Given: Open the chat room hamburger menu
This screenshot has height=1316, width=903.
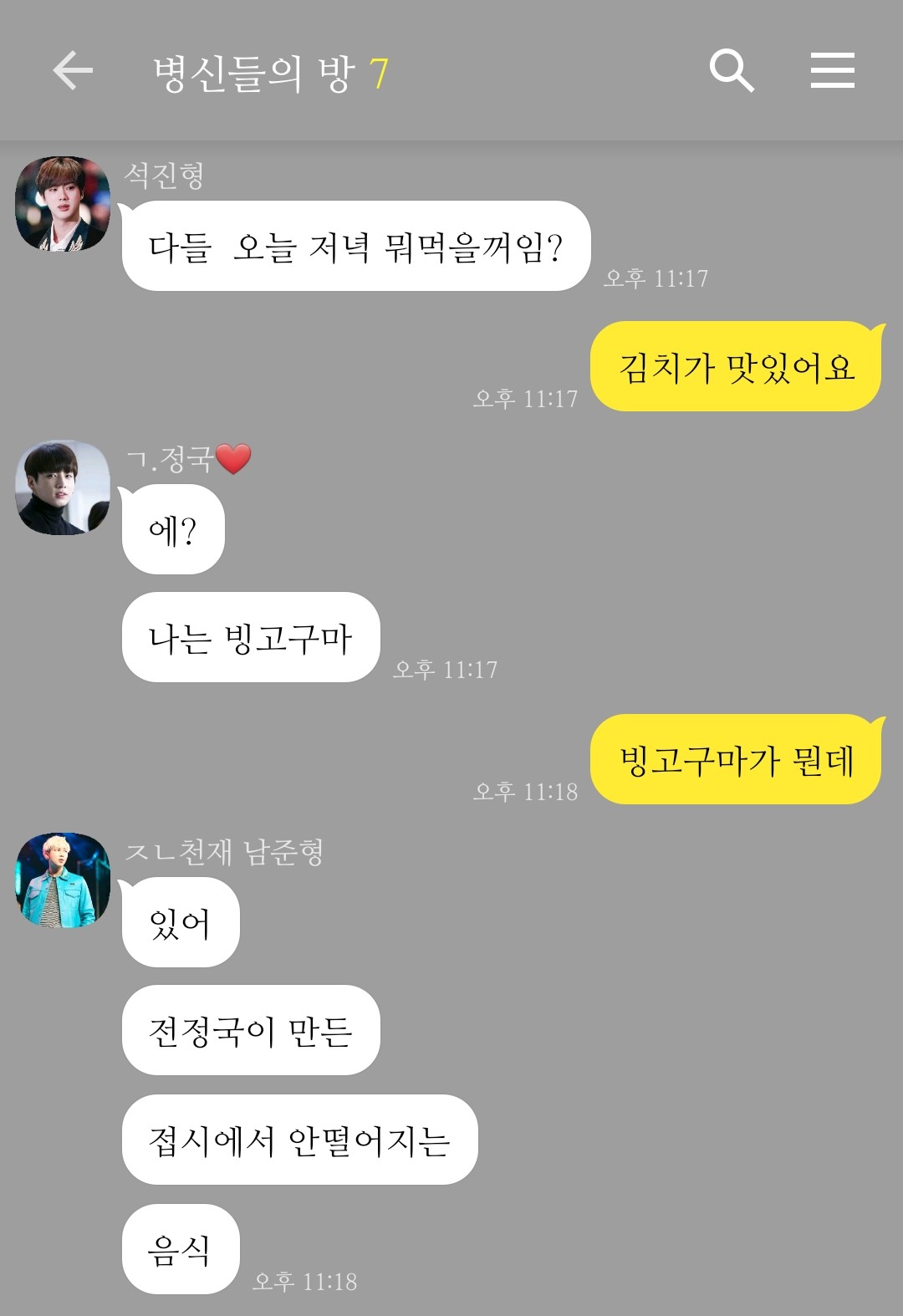Looking at the screenshot, I should [x=832, y=70].
